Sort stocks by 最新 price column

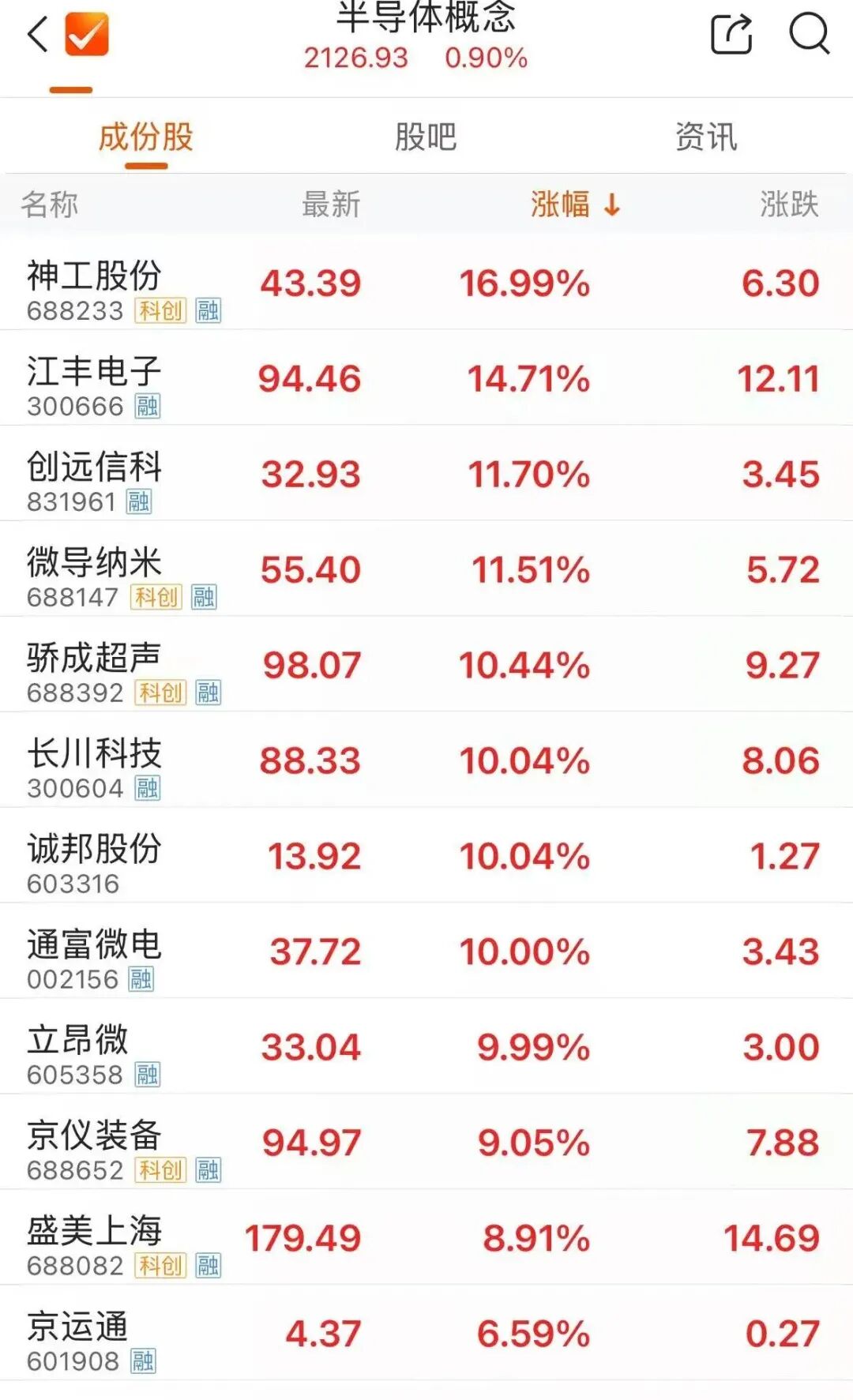click(x=331, y=205)
